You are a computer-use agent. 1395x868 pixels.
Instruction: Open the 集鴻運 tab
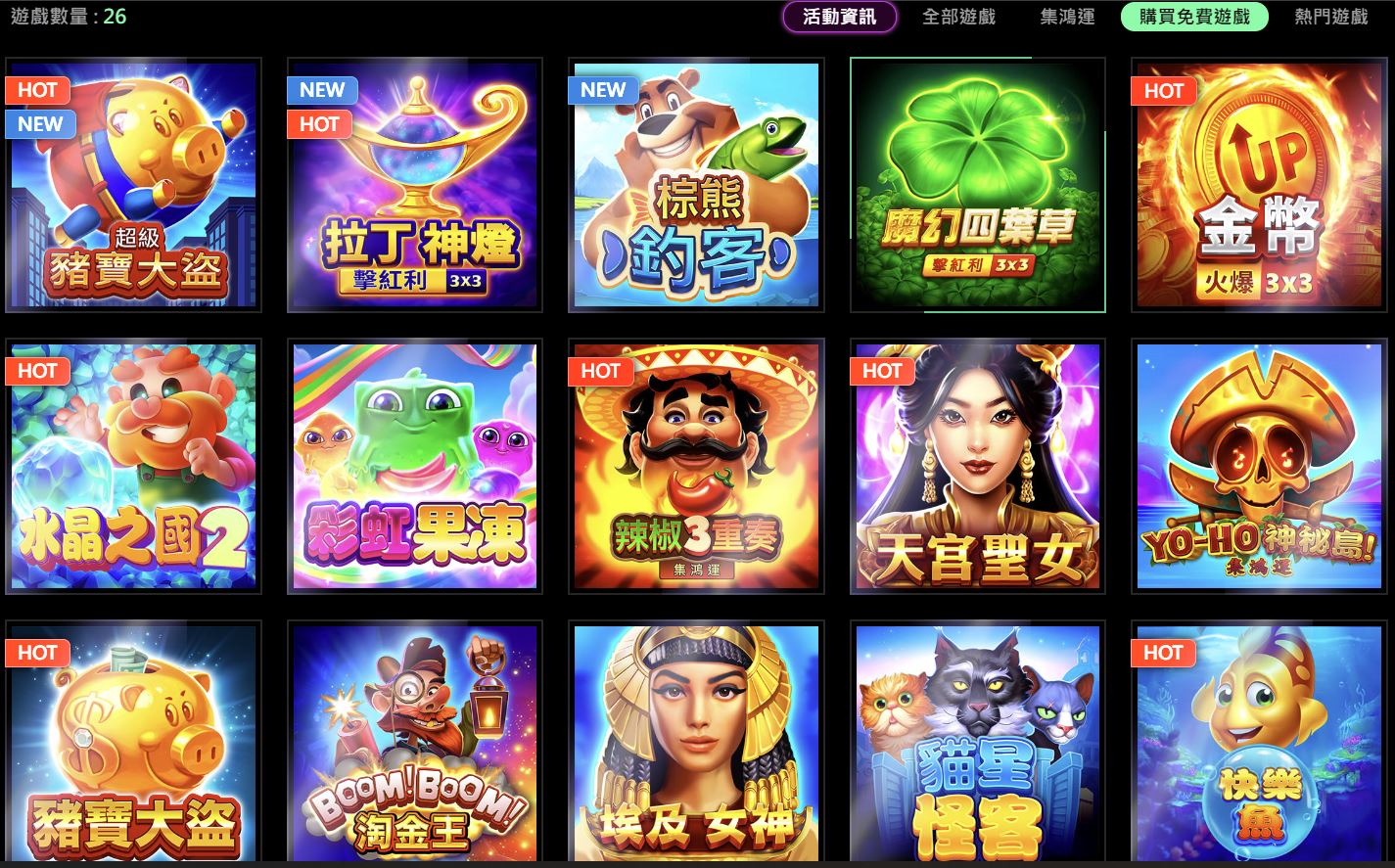tap(1067, 17)
